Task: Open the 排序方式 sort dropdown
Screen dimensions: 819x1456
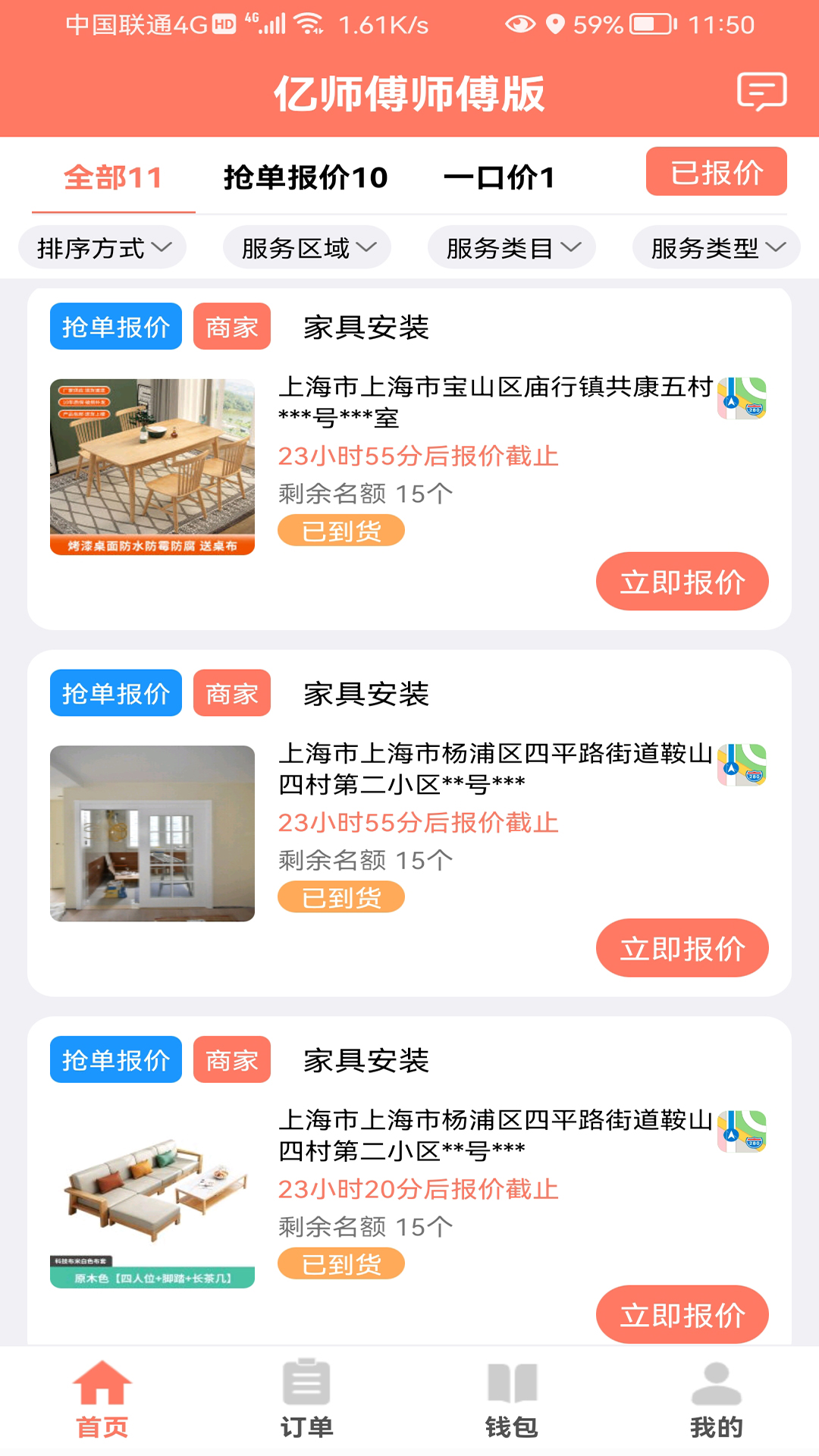Action: (102, 246)
